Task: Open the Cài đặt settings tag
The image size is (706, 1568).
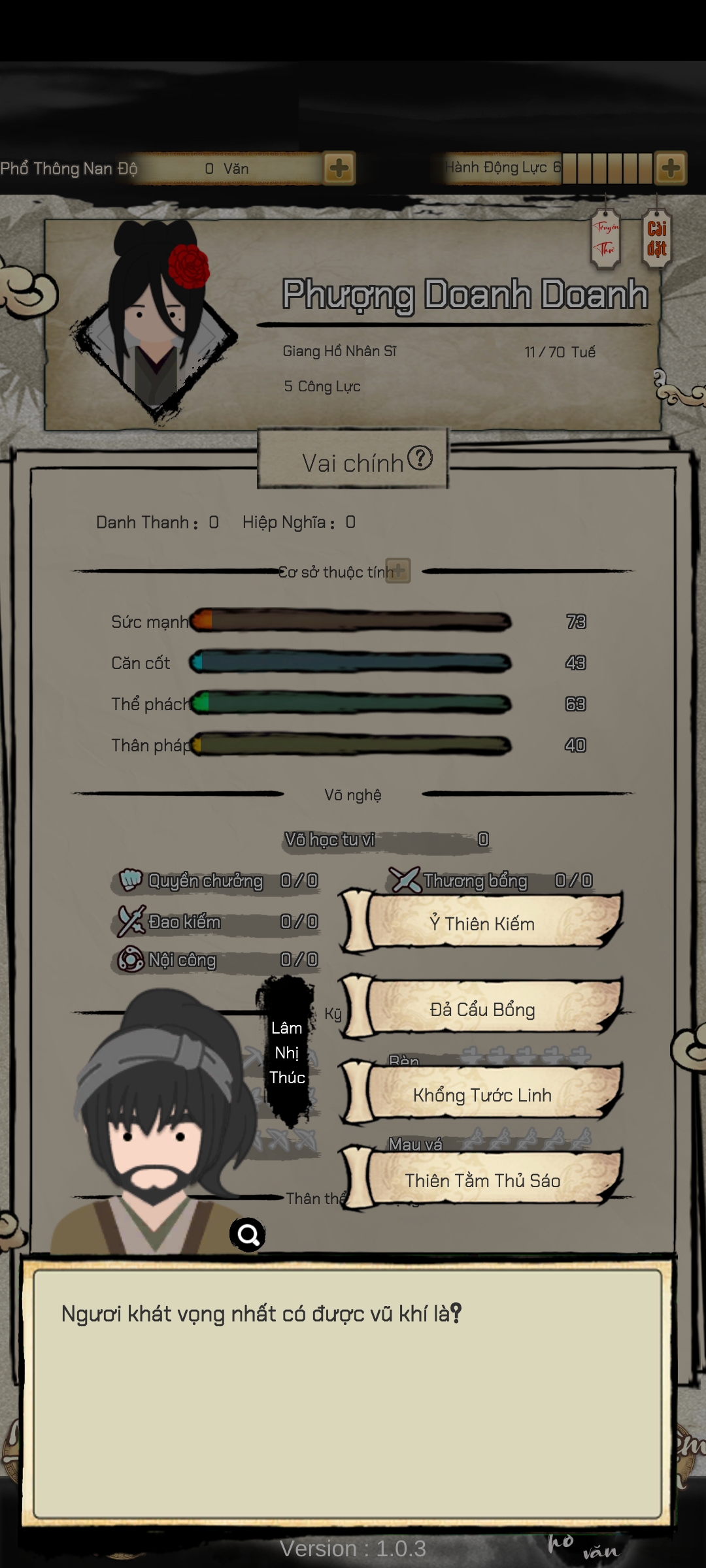Action: coord(656,239)
